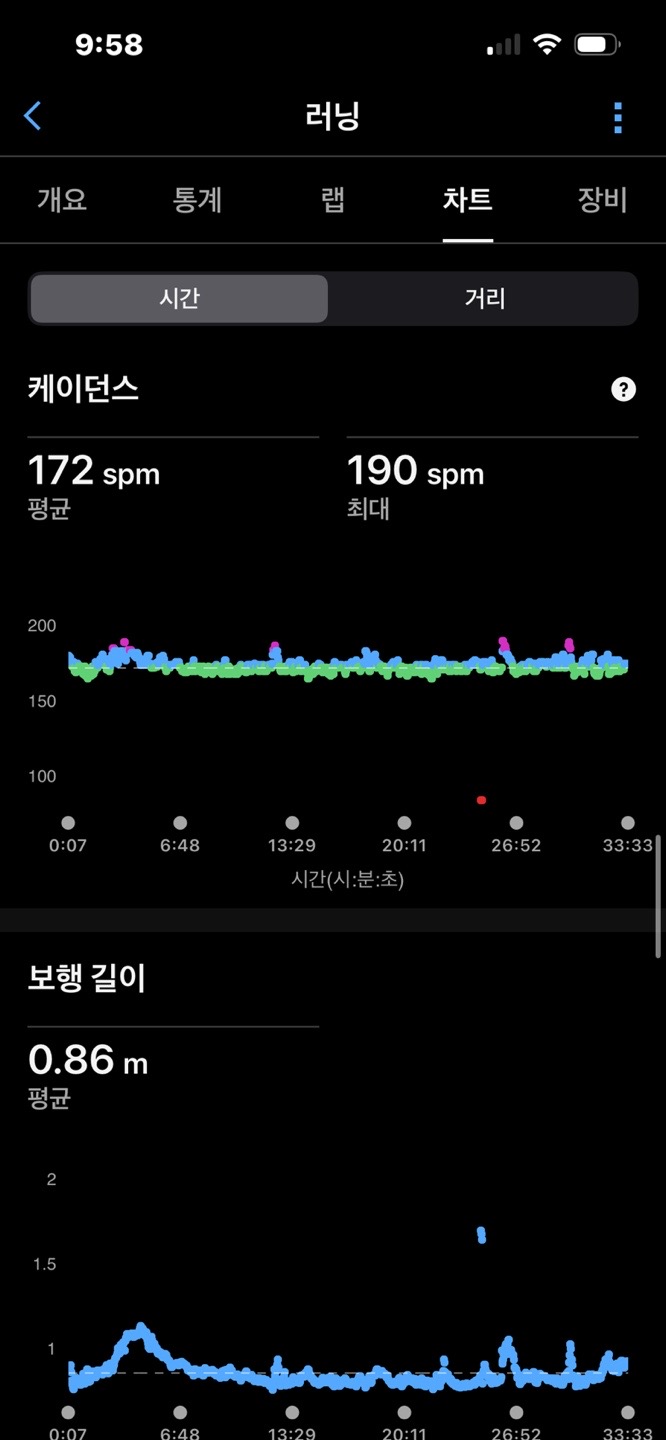The width and height of the screenshot is (666, 1440).
Task: Open the three-dot overflow menu
Action: 618,117
